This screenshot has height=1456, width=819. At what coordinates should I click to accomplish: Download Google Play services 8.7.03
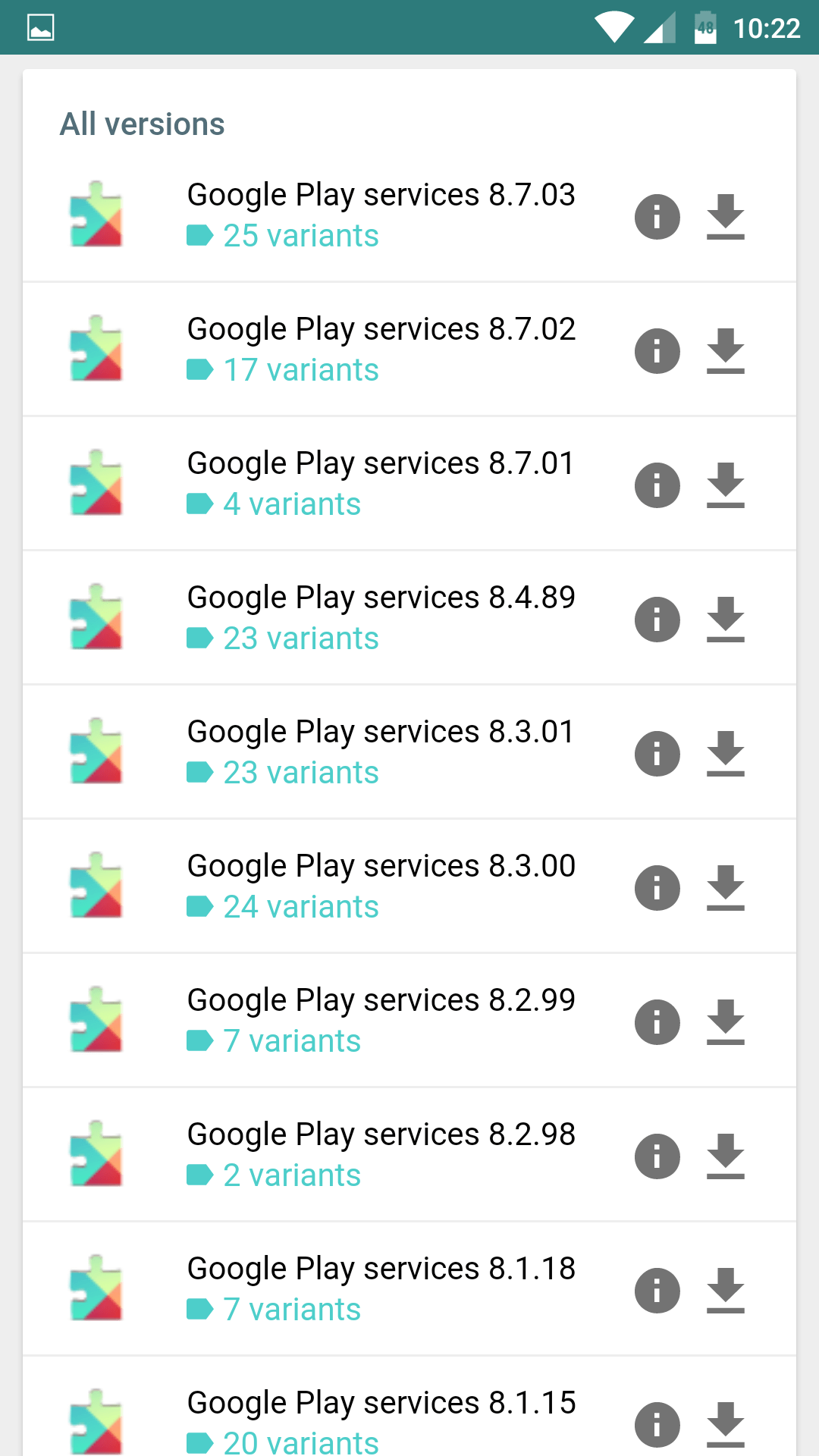pos(725,217)
